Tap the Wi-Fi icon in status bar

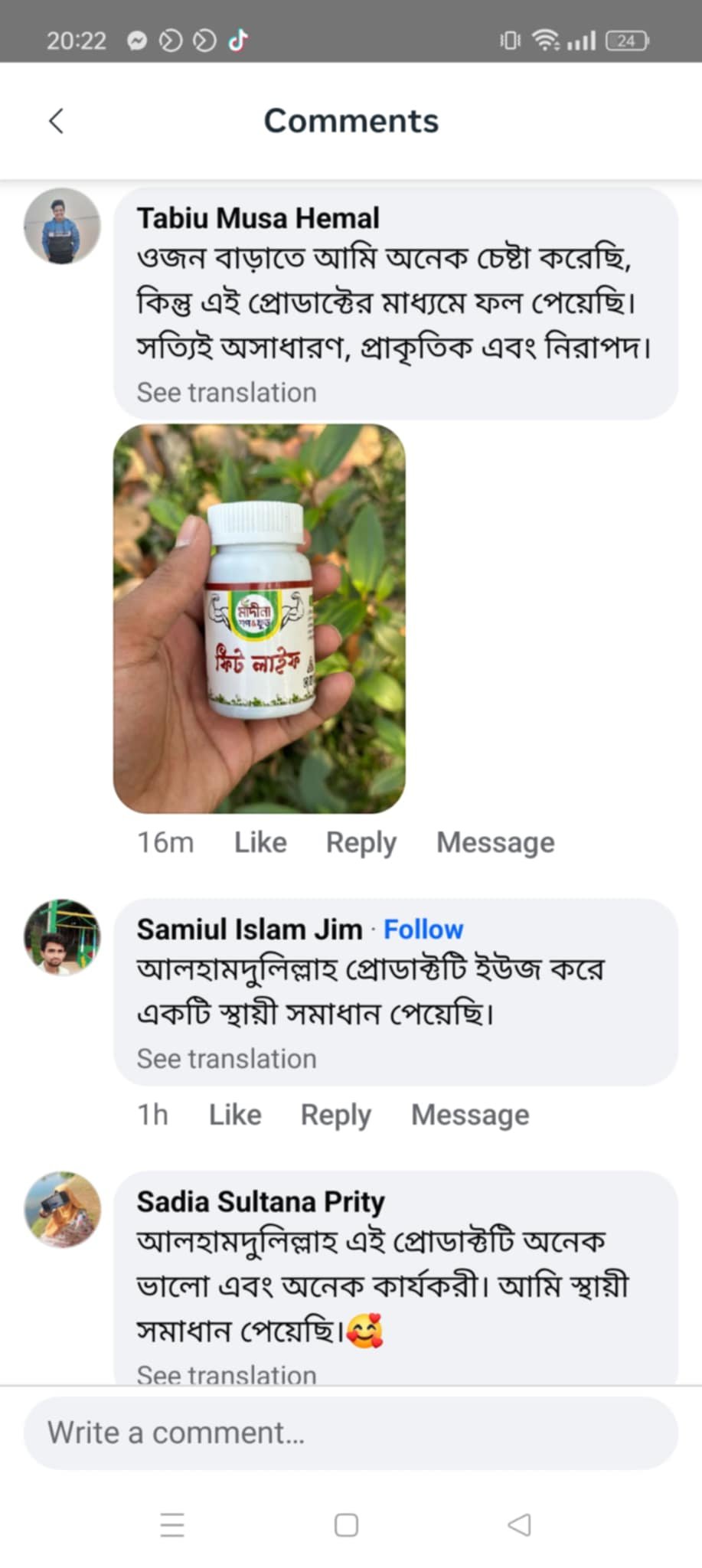coord(545,41)
